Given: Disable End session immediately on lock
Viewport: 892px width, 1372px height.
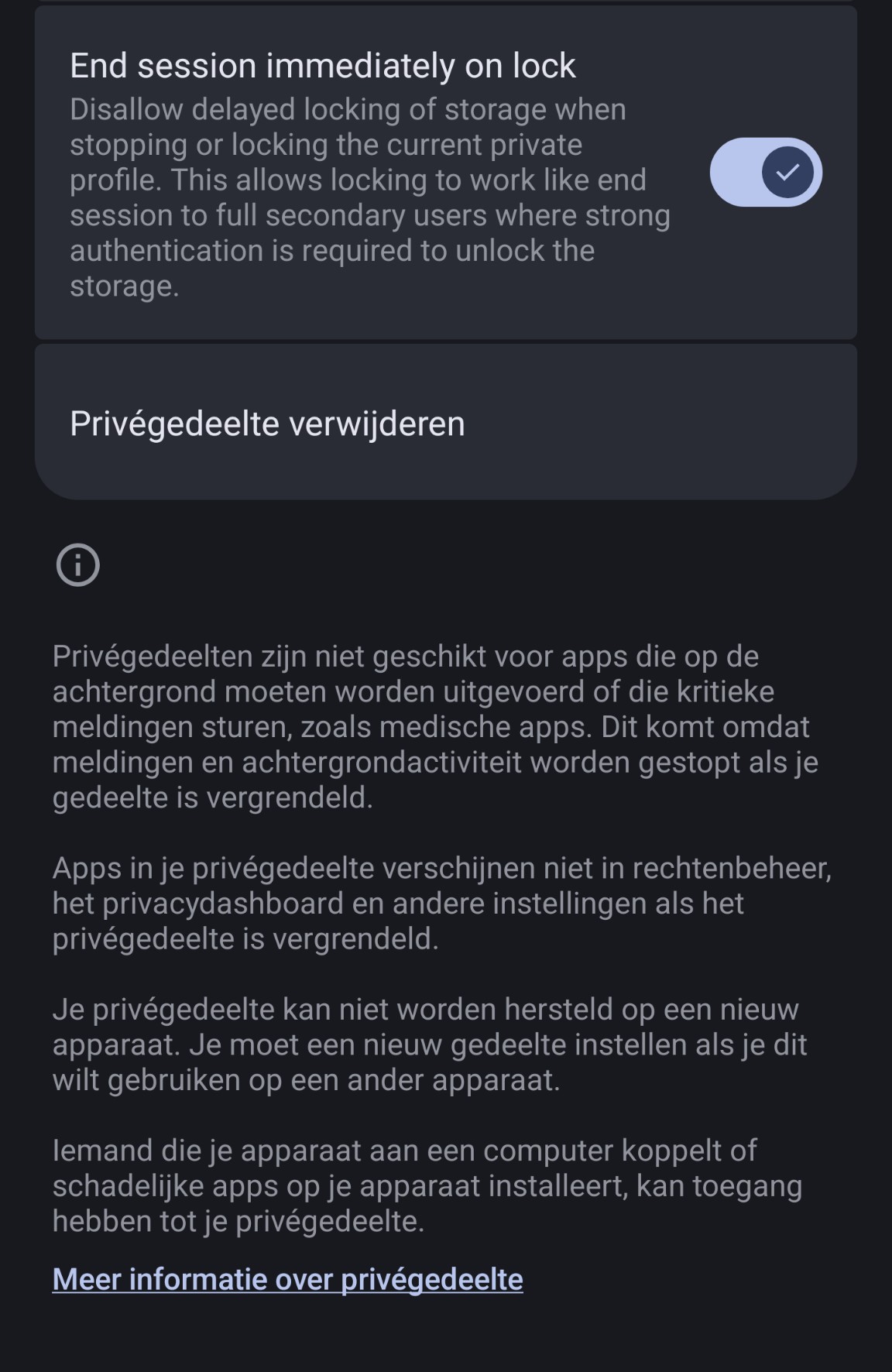Looking at the screenshot, I should pyautogui.click(x=765, y=172).
